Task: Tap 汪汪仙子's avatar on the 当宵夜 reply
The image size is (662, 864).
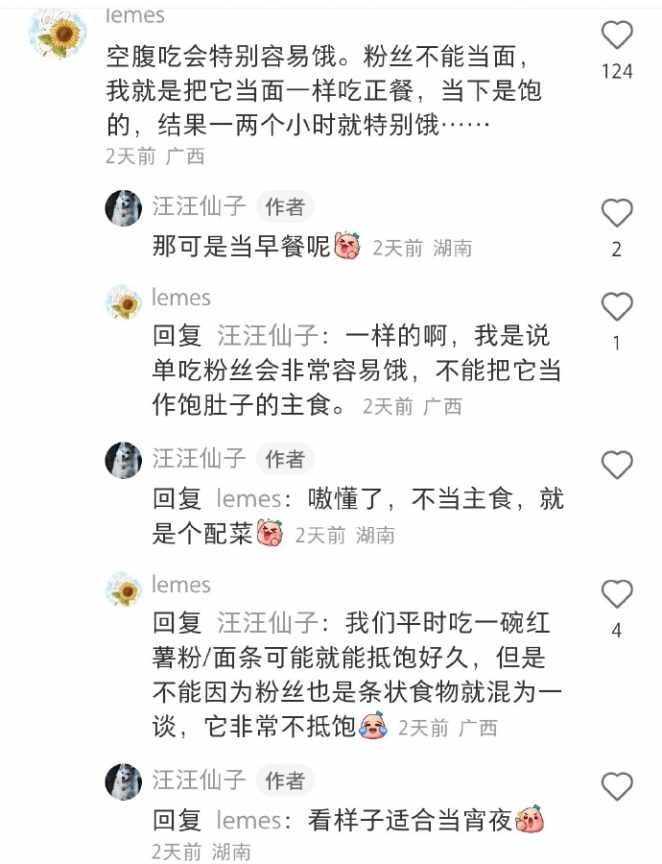Action: coord(124,780)
